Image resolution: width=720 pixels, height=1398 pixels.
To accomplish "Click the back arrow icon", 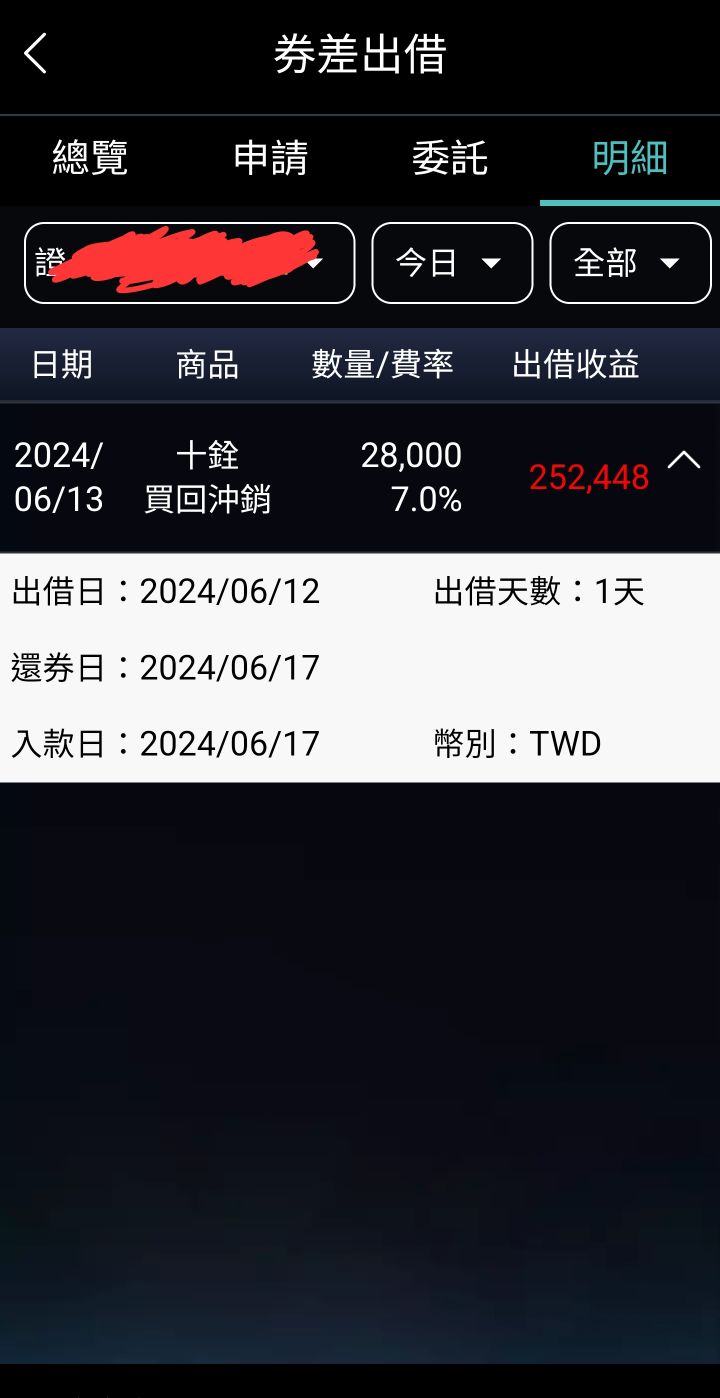I will [36, 55].
